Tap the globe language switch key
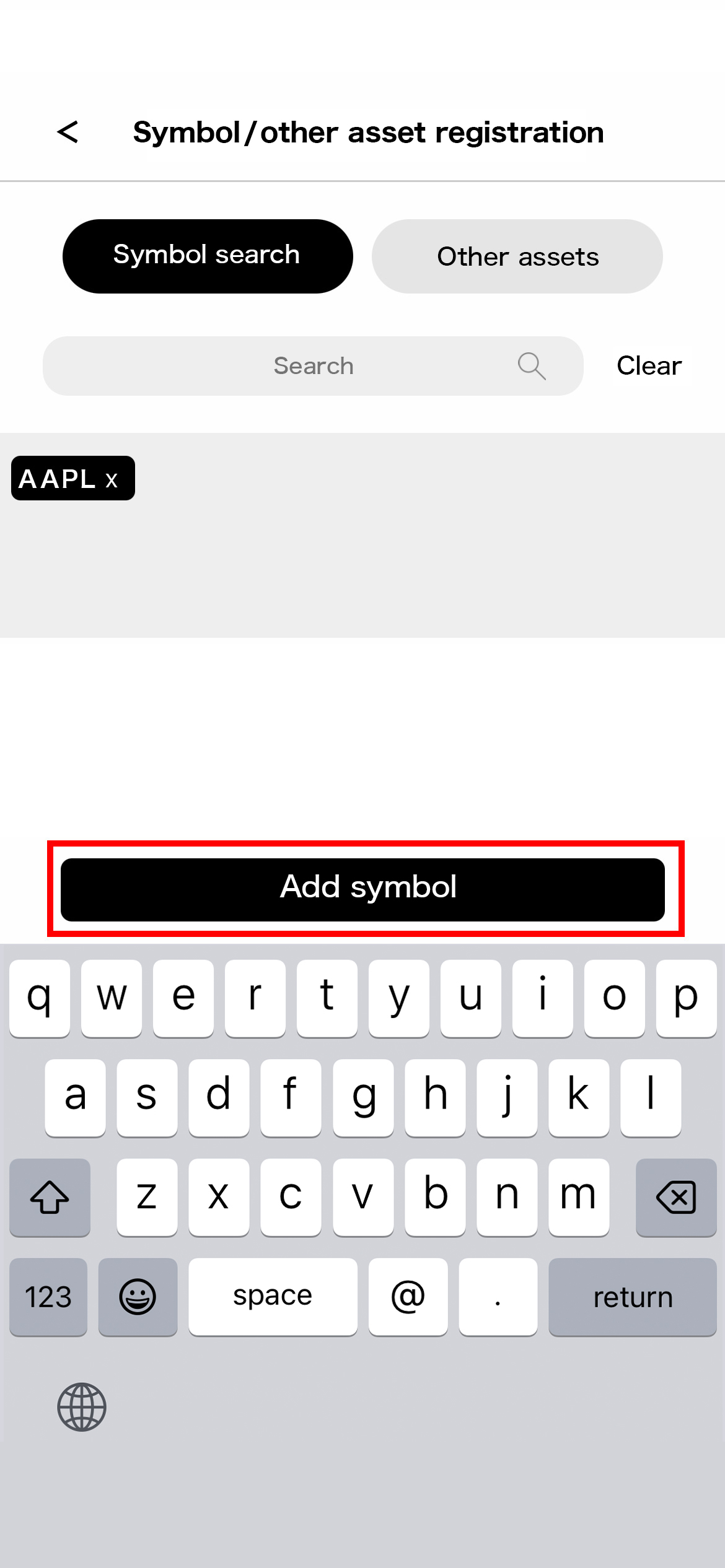 tap(82, 1407)
